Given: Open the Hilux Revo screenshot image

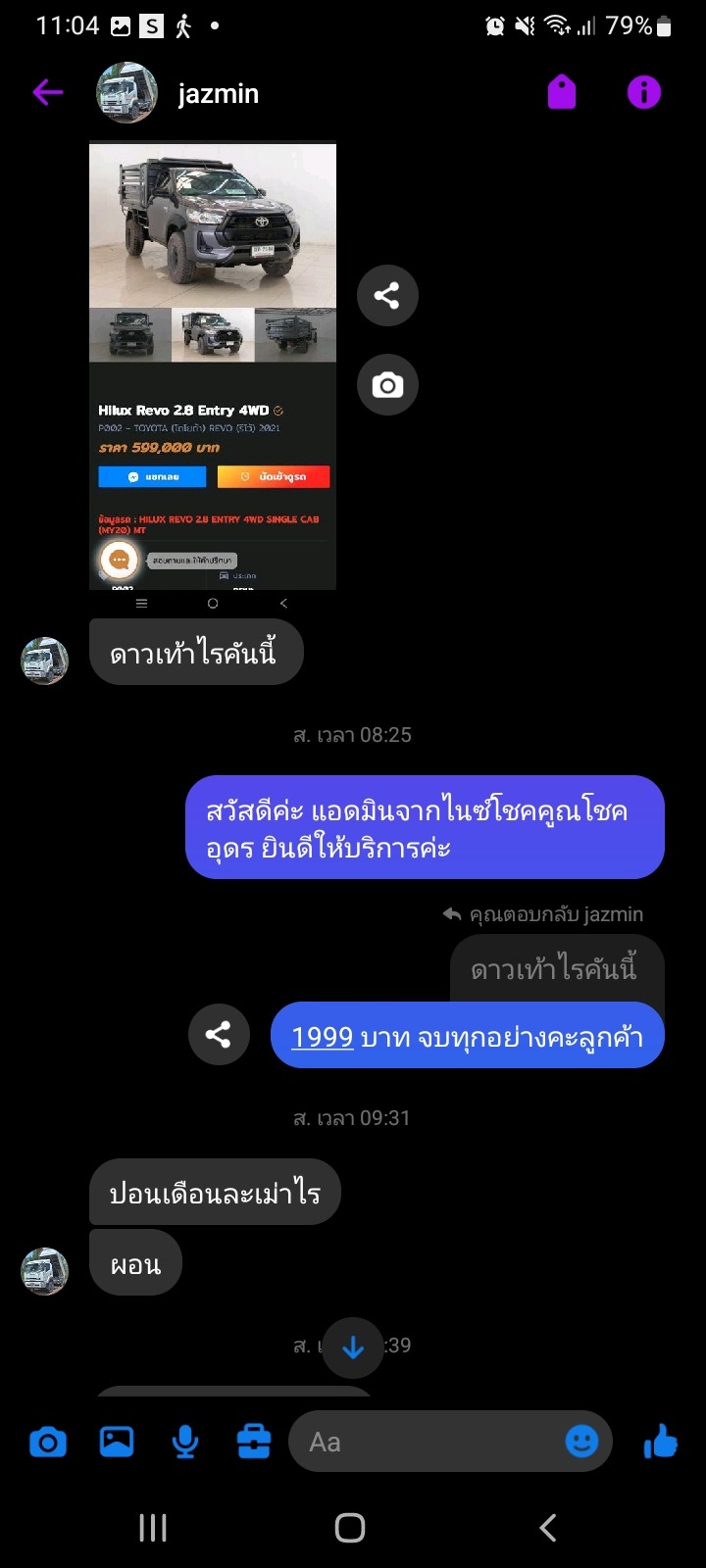Looking at the screenshot, I should (x=213, y=366).
